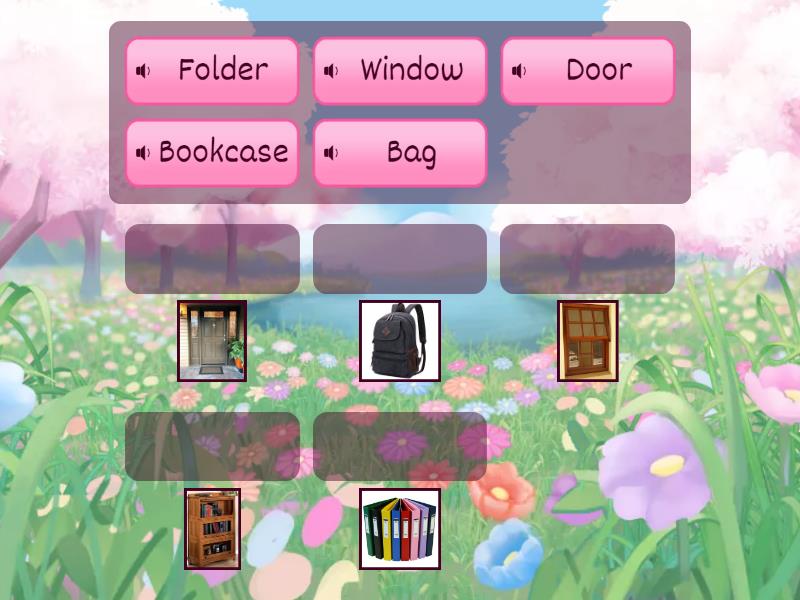Tap the drop slot above the bookcase picture
Viewport: 800px width, 600px height.
(212, 446)
